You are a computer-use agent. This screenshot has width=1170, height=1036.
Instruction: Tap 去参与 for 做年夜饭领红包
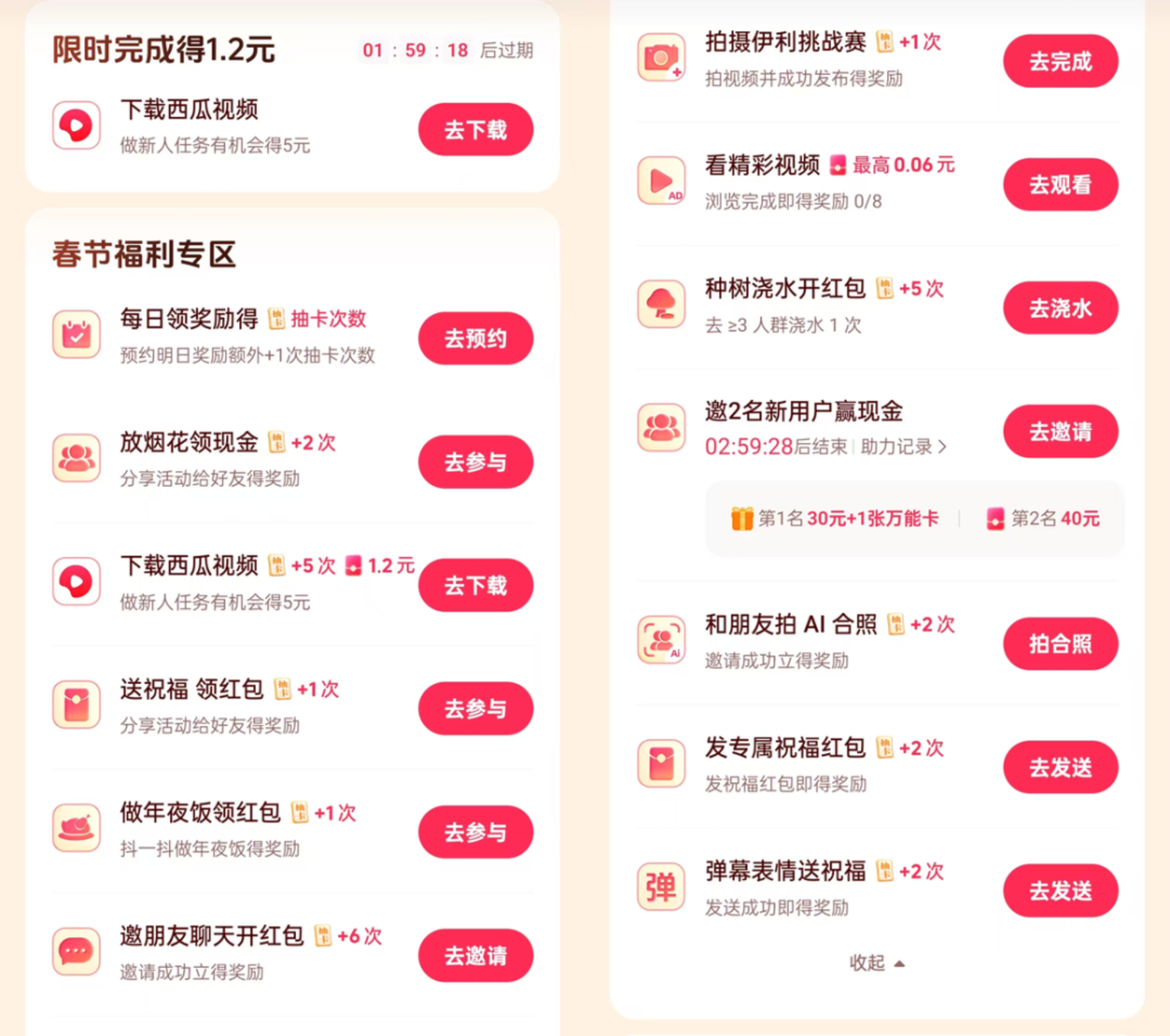[476, 832]
